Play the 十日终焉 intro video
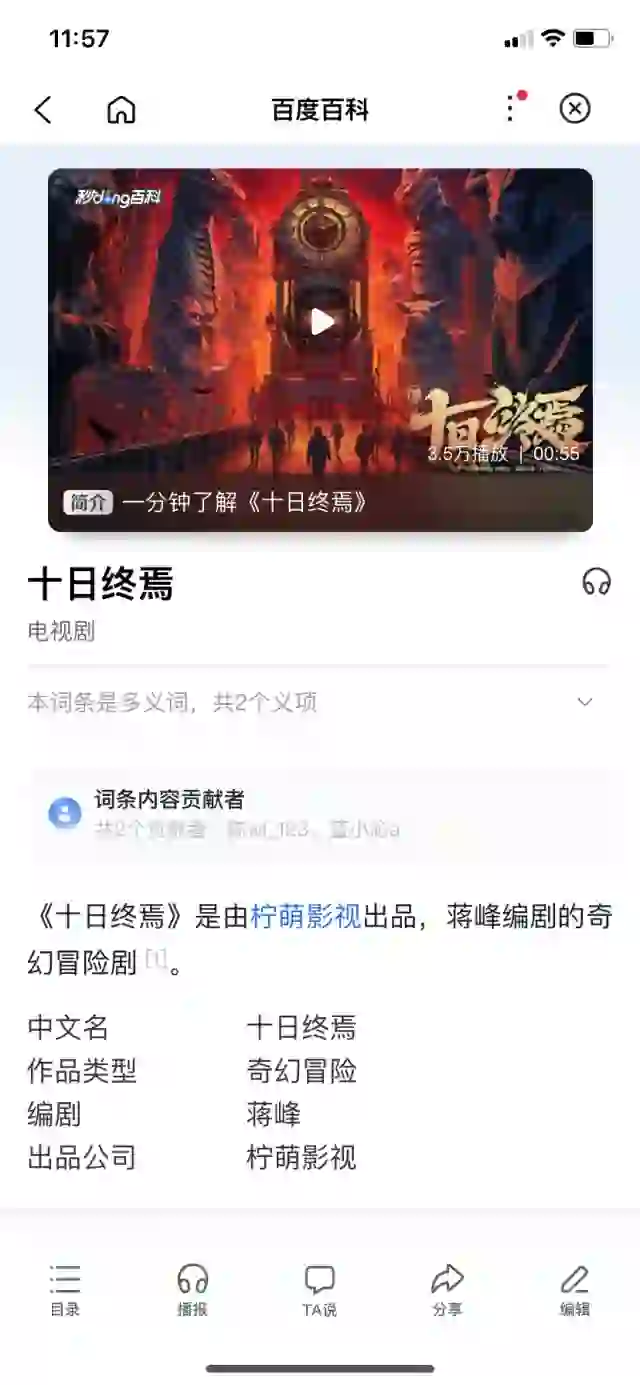The width and height of the screenshot is (640, 1385). [320, 322]
